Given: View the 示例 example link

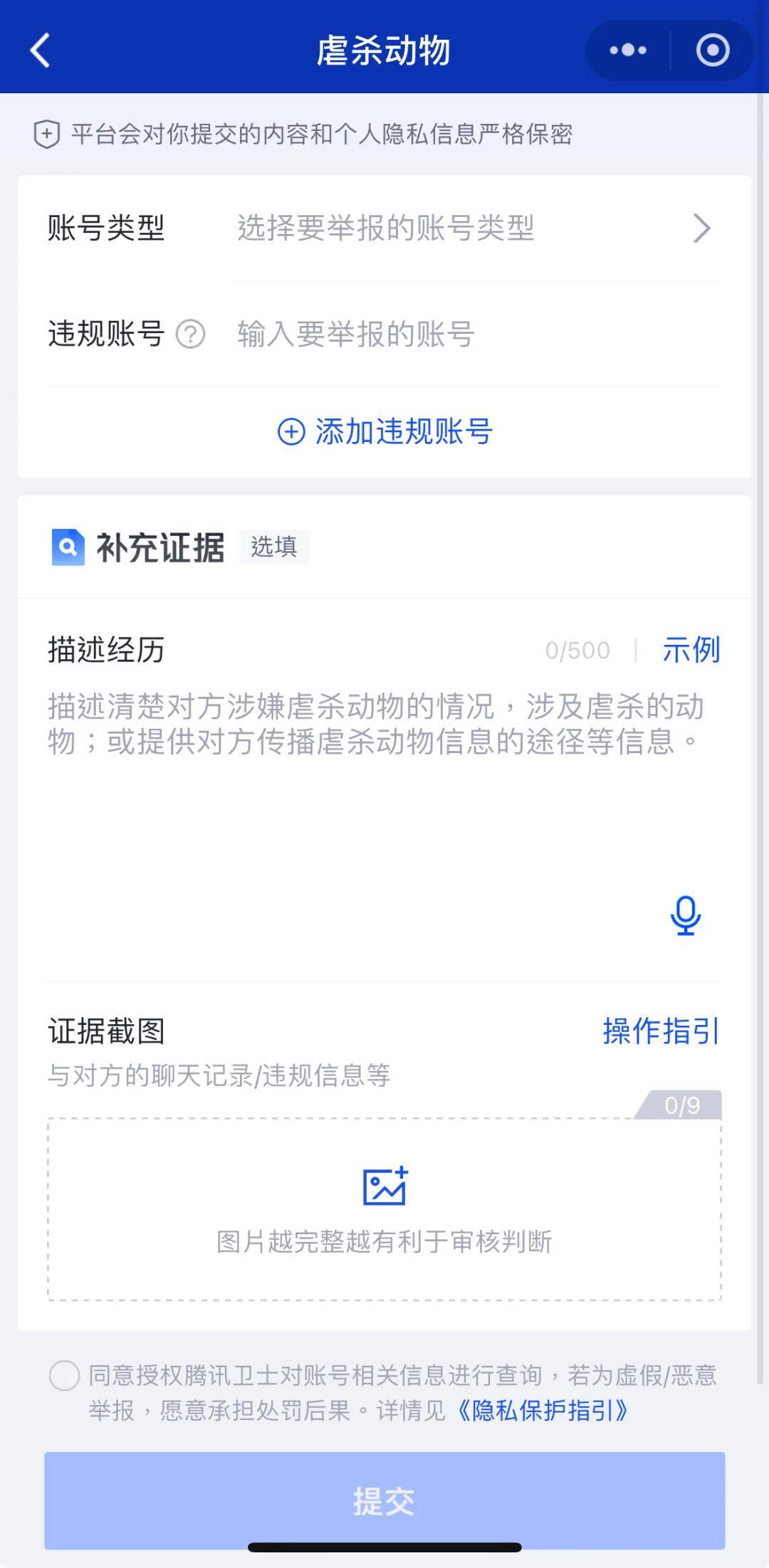Looking at the screenshot, I should (x=691, y=650).
